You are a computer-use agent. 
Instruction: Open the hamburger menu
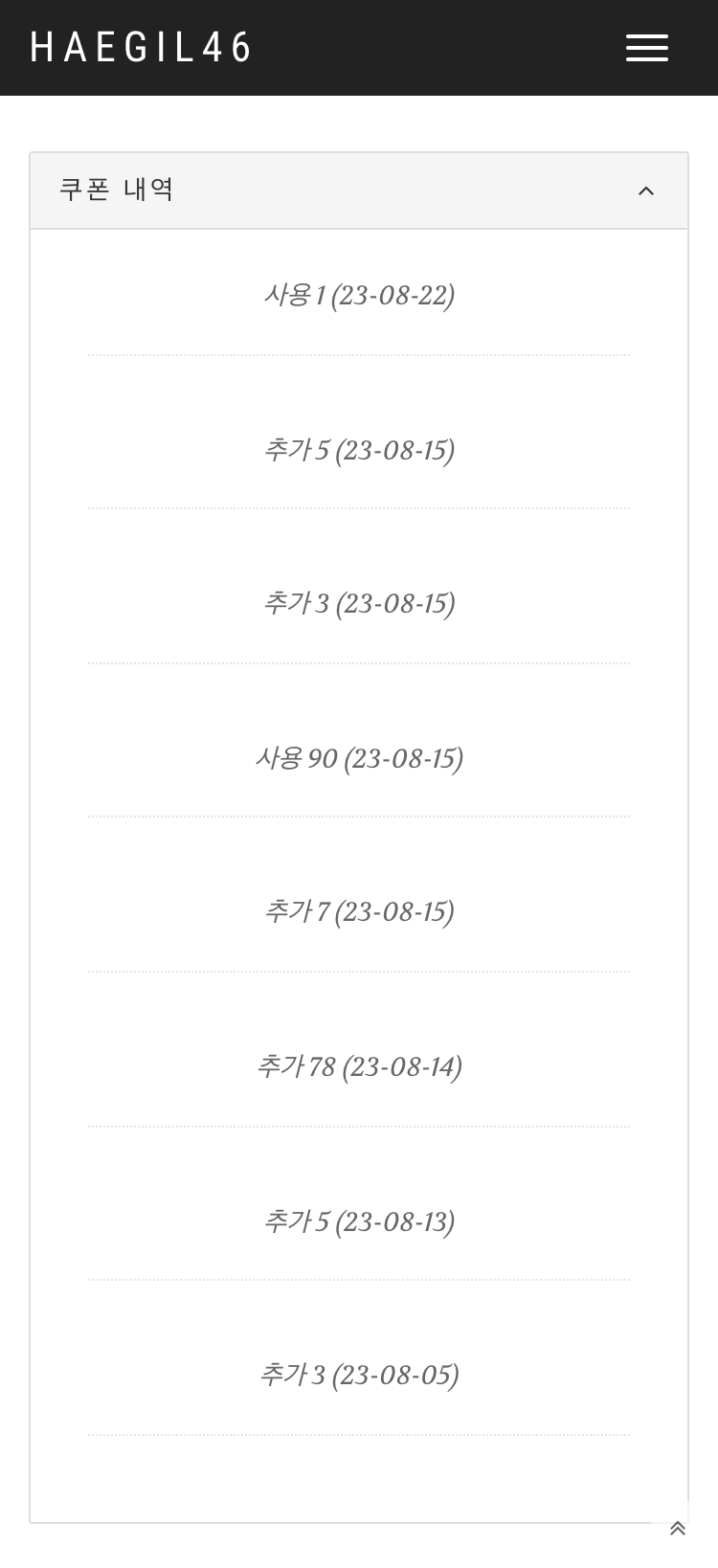(647, 48)
